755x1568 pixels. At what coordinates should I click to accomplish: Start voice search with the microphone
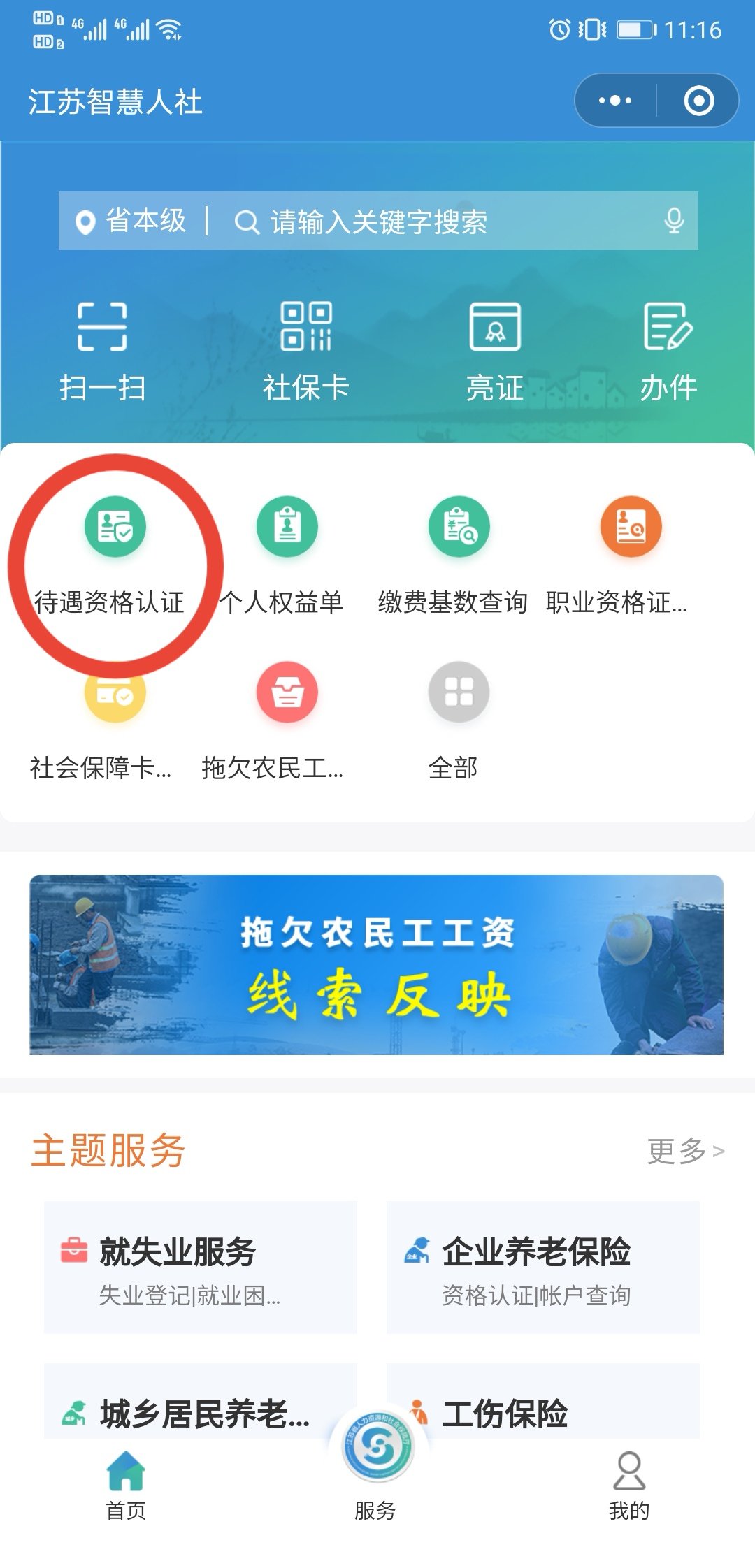(x=674, y=221)
